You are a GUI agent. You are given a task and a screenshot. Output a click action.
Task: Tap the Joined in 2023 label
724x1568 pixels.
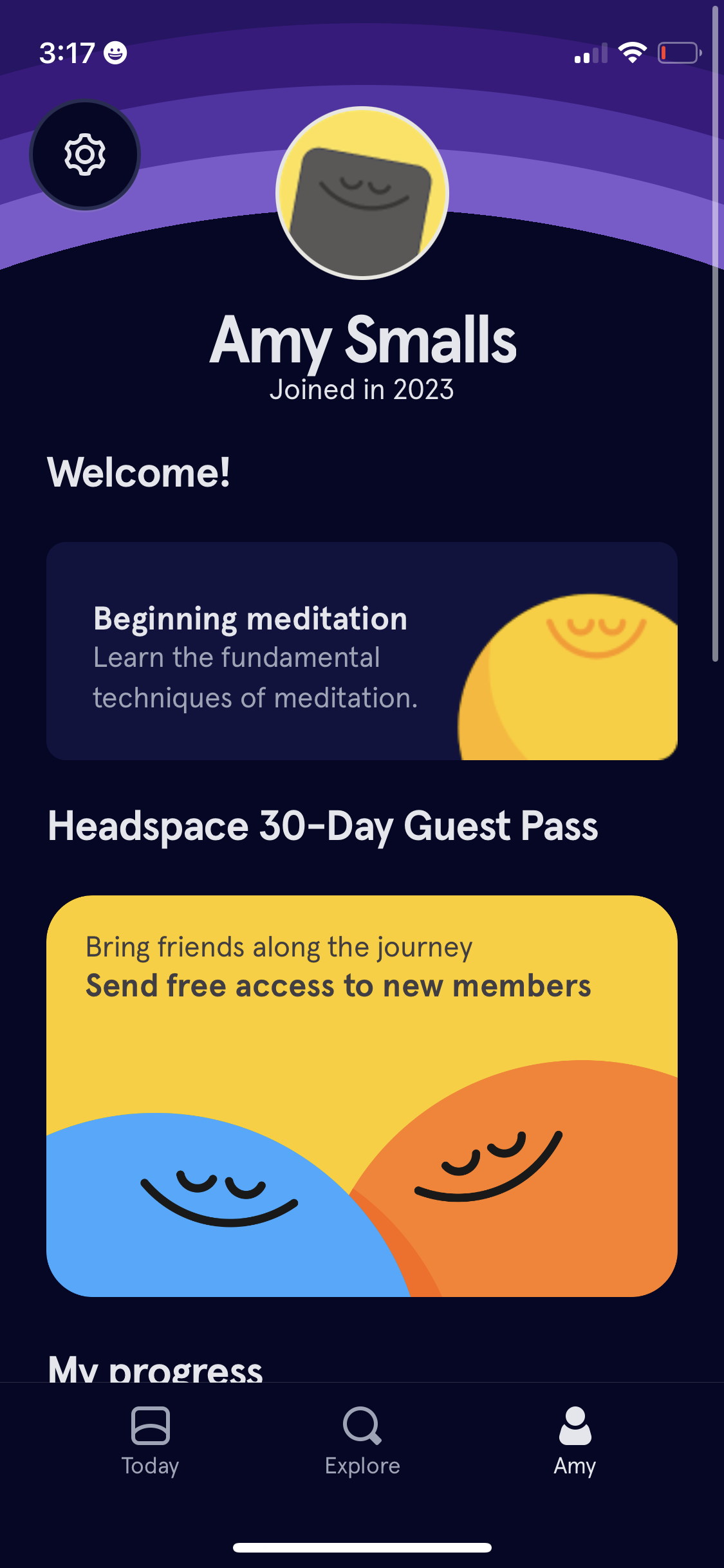[x=362, y=389]
